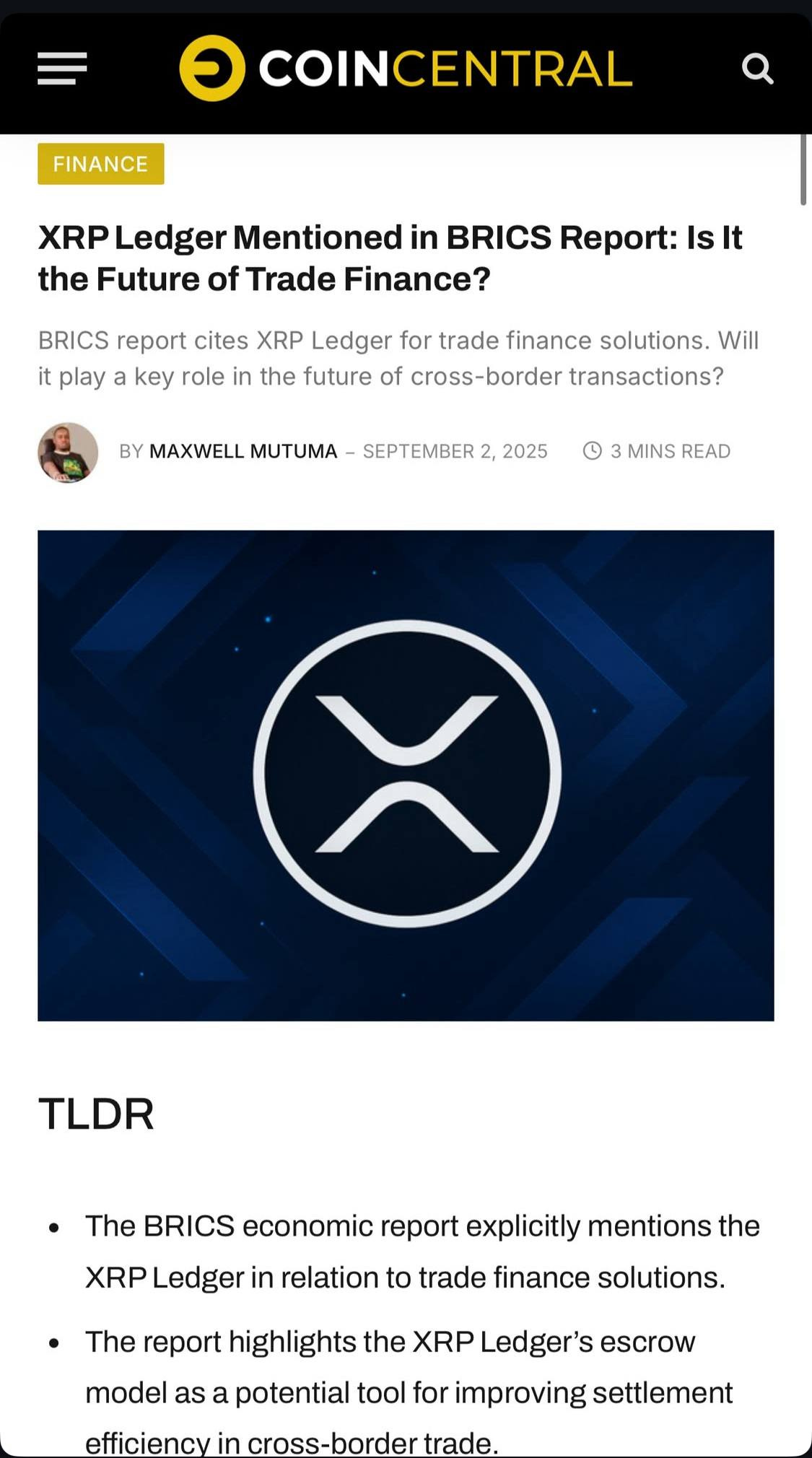The height and width of the screenshot is (1458, 812).
Task: Open the FINANCE category tag
Action: click(101, 164)
